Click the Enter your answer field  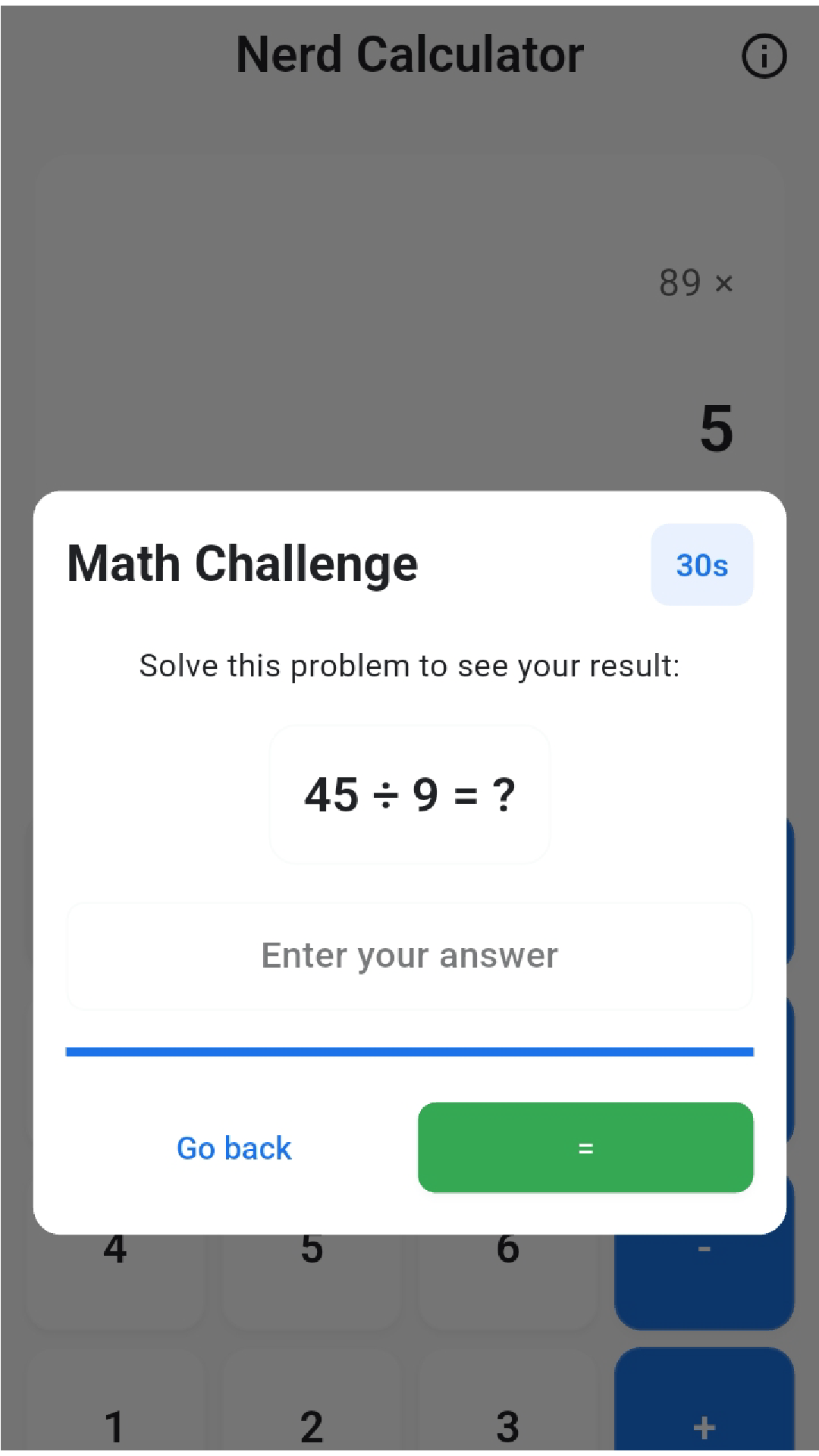[x=409, y=955]
